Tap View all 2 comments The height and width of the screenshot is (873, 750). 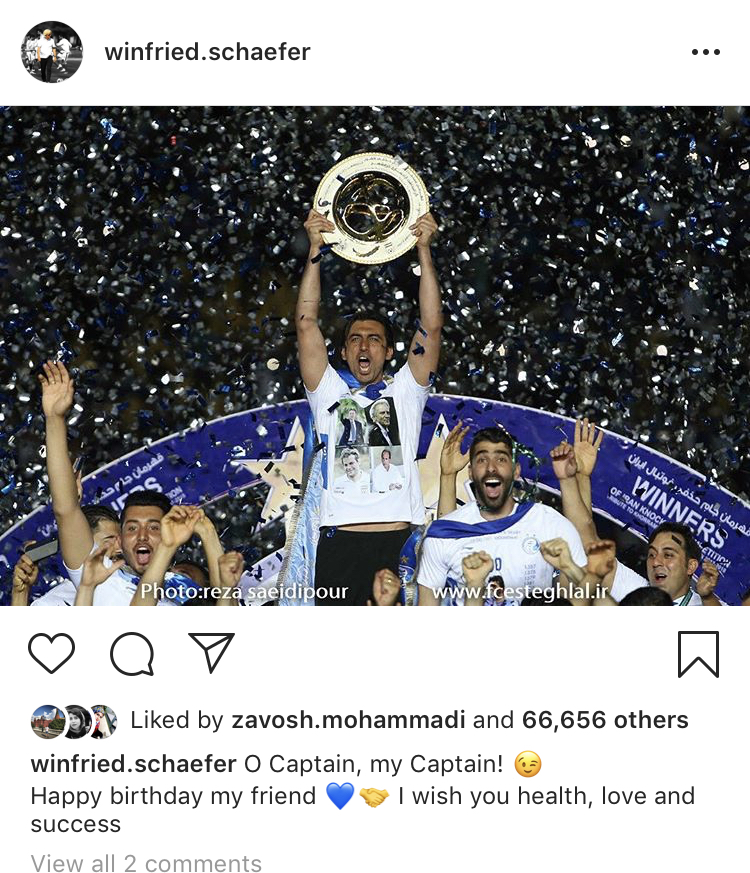146,863
